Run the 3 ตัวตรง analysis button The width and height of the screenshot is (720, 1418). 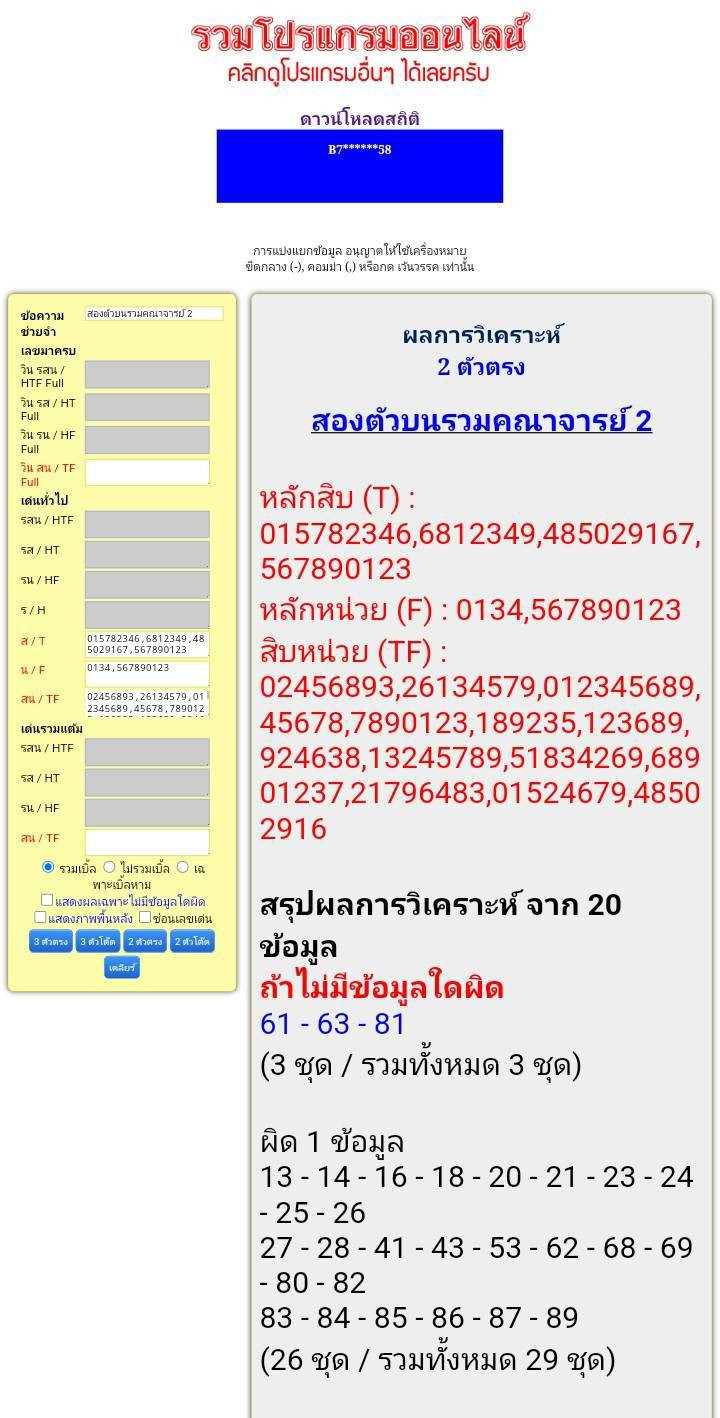51,941
